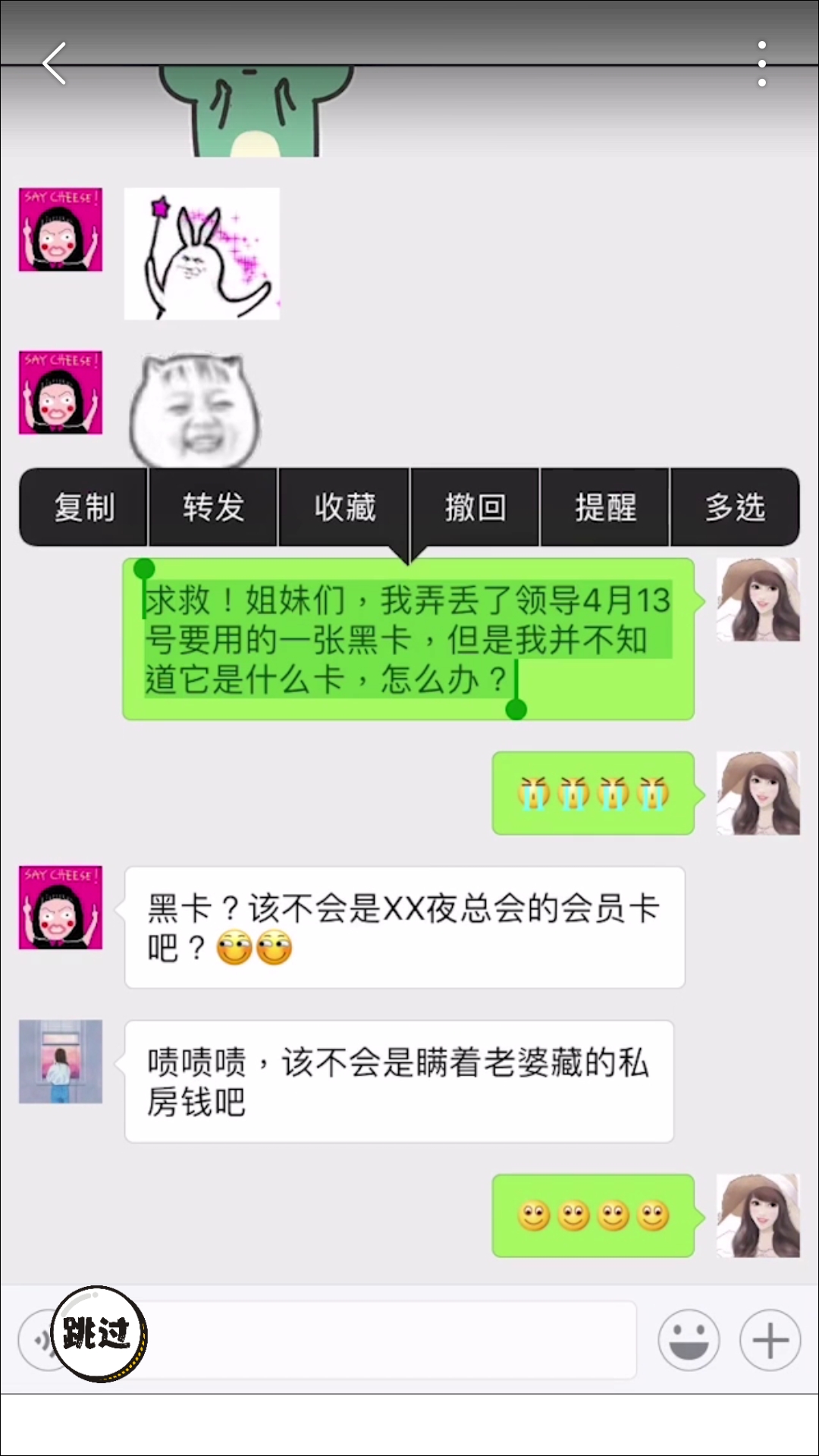Select 复制 to copy the message
The width and height of the screenshot is (819, 1456).
point(84,507)
